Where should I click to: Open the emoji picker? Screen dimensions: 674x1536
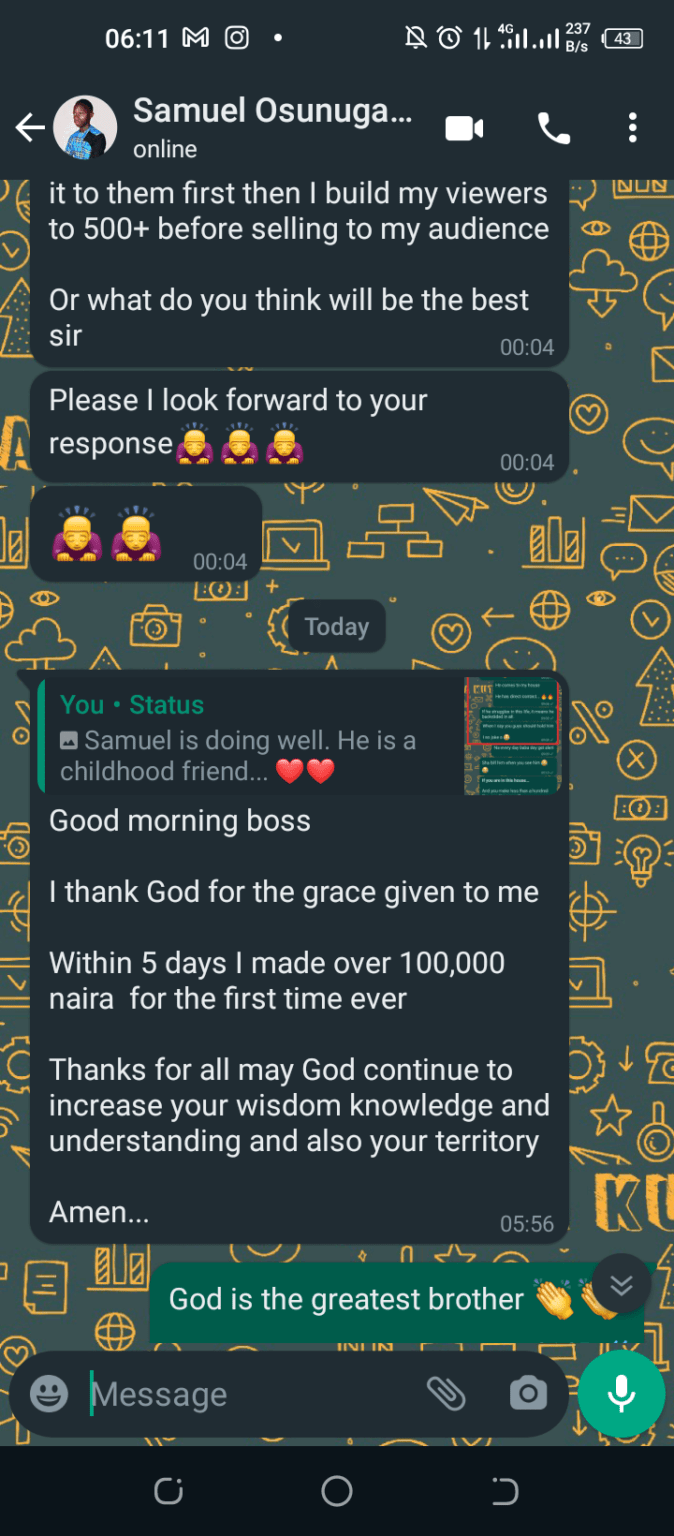pos(49,1394)
